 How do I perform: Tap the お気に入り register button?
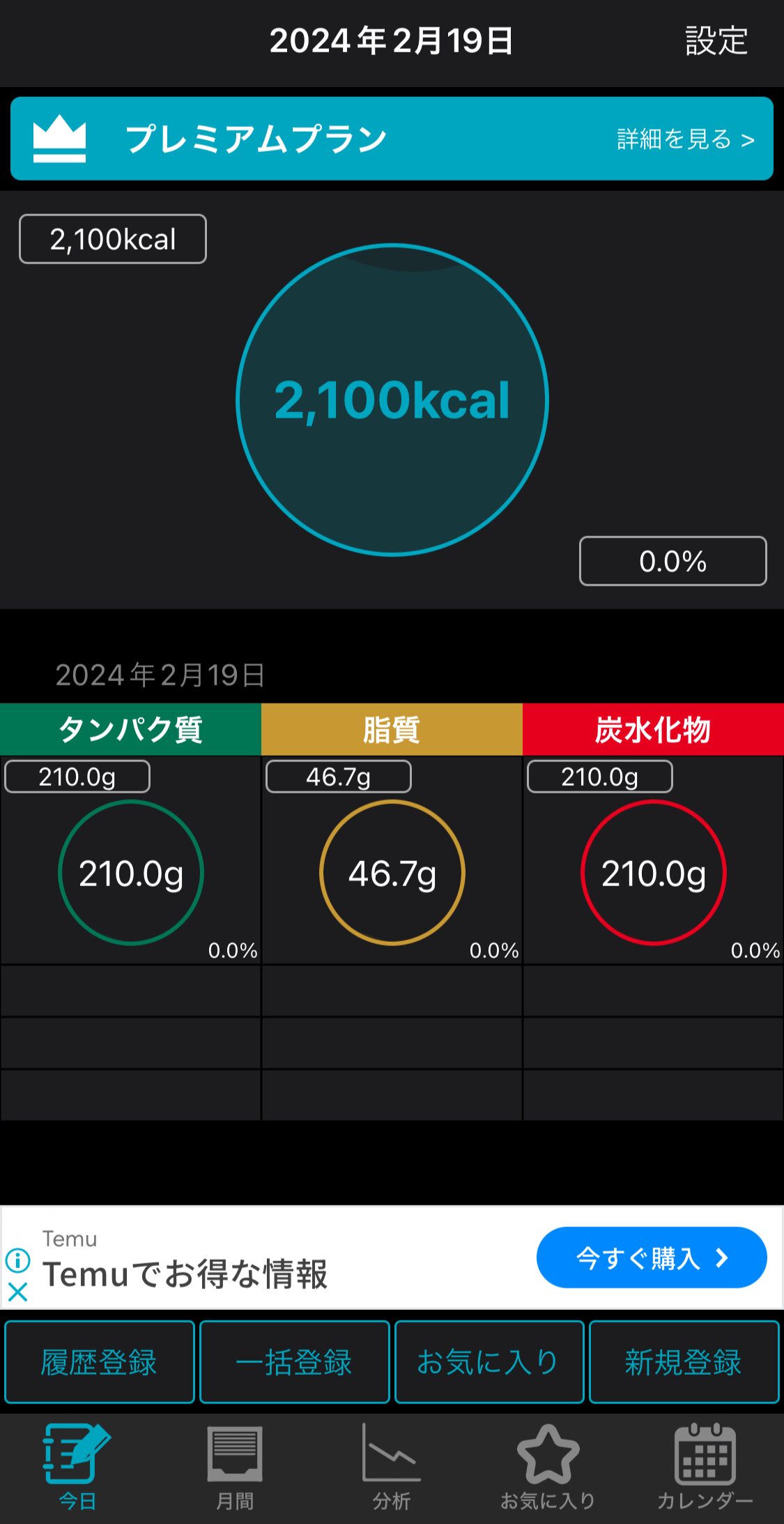489,1362
